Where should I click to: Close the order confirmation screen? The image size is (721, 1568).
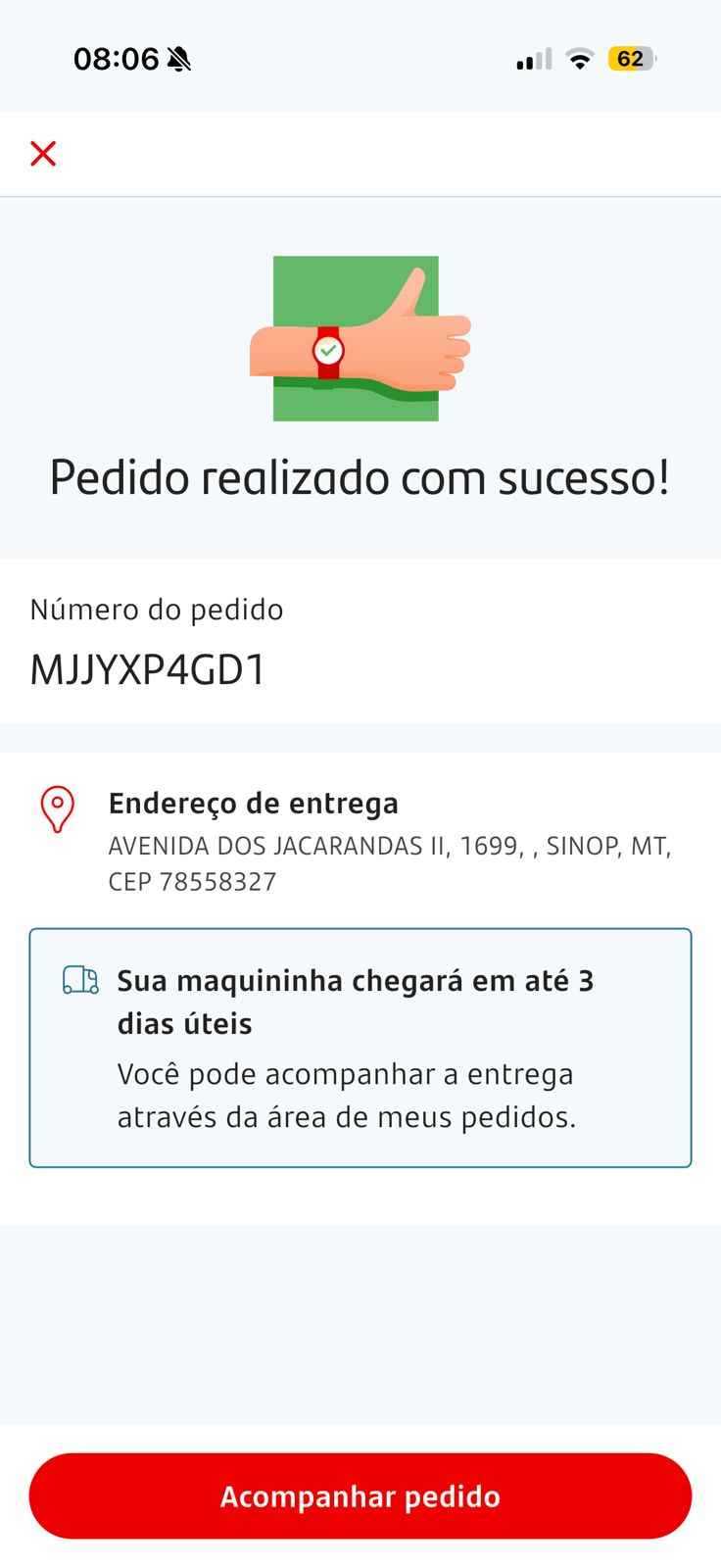(43, 154)
